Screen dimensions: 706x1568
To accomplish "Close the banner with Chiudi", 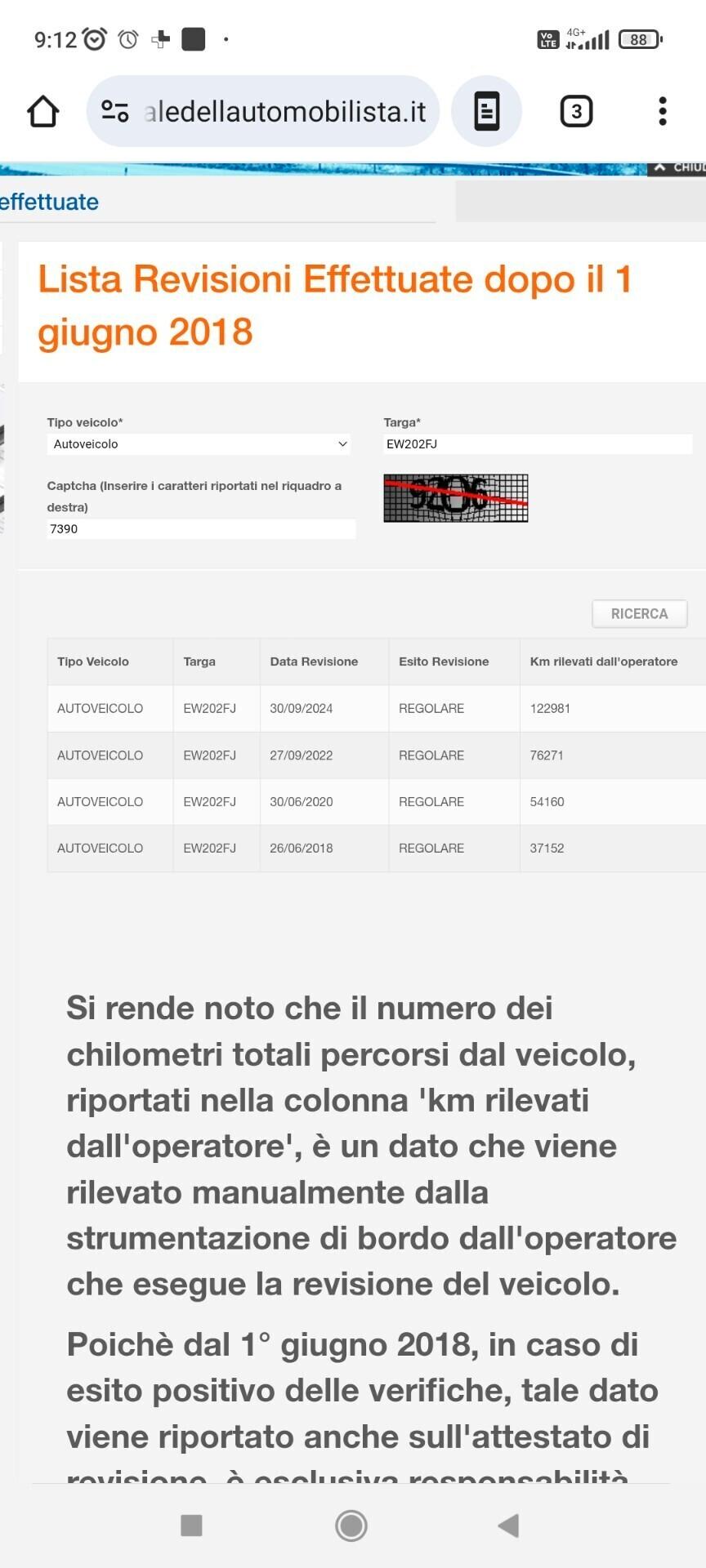I will [680, 167].
